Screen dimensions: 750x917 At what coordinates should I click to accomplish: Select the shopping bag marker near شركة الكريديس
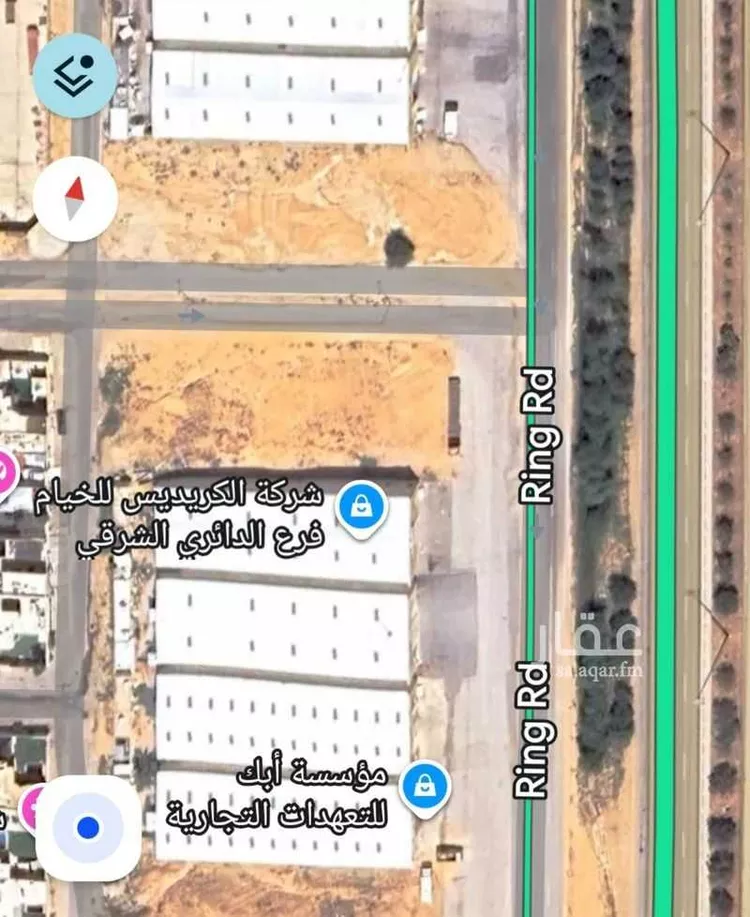click(x=362, y=505)
